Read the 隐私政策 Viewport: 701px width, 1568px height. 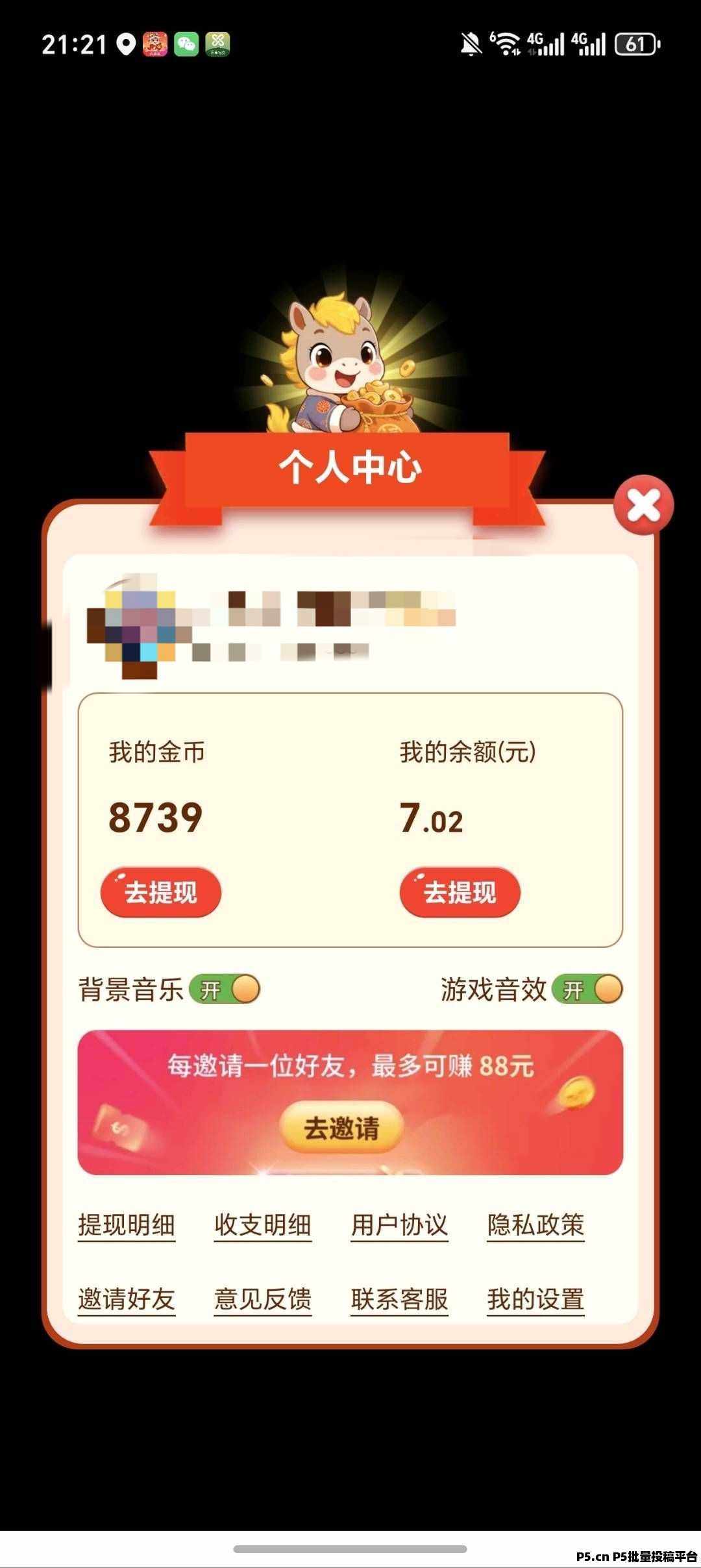[535, 1225]
